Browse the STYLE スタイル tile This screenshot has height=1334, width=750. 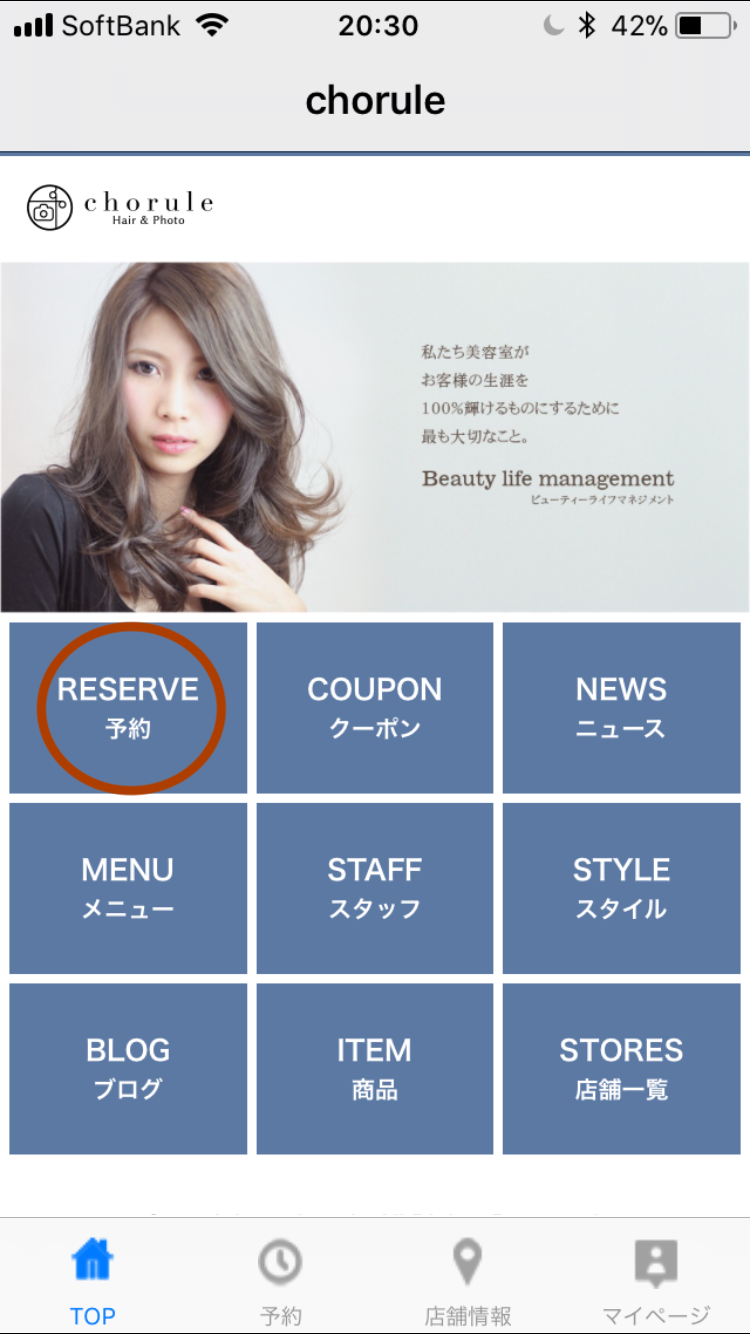(x=621, y=888)
